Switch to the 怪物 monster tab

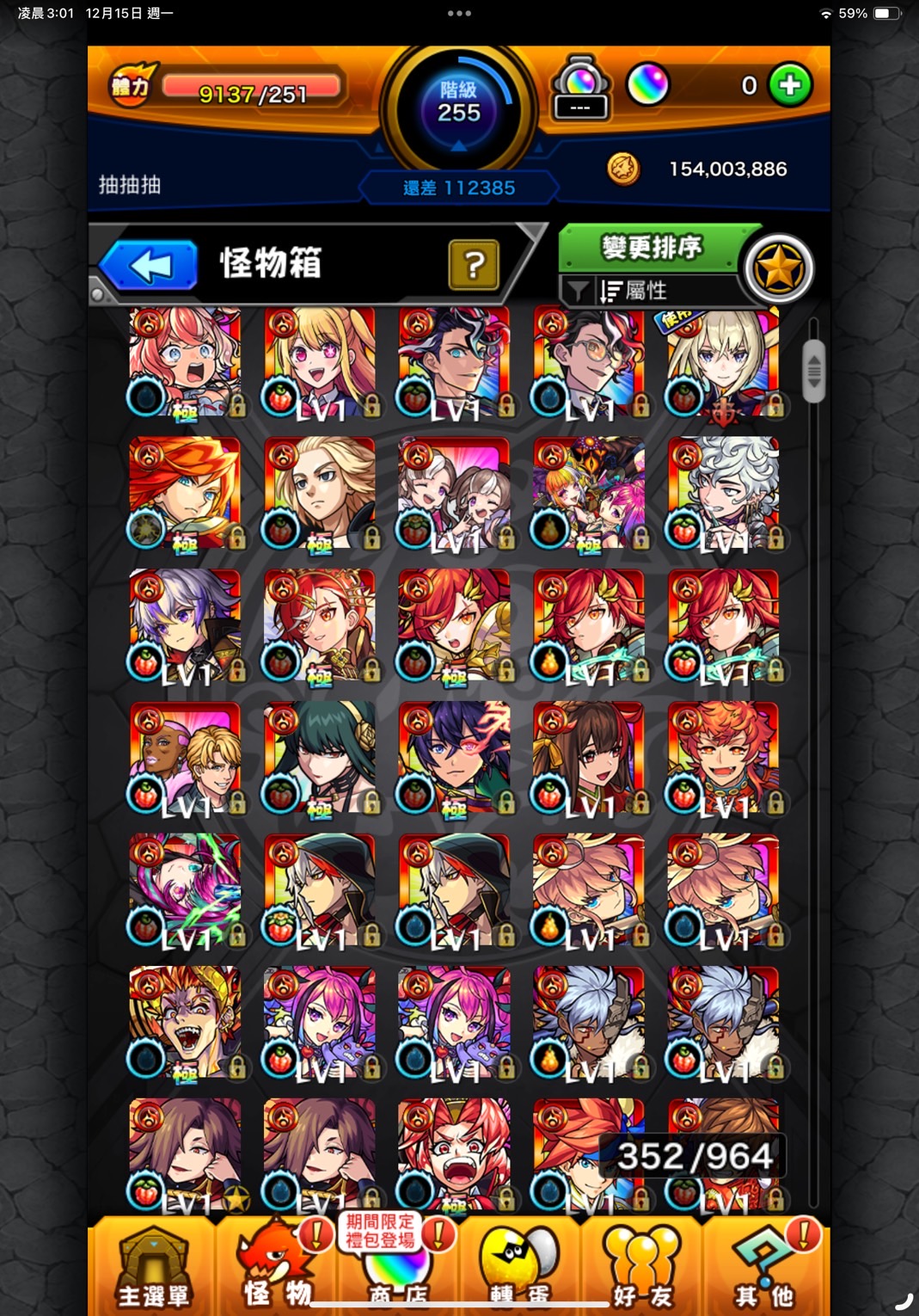(x=275, y=1266)
